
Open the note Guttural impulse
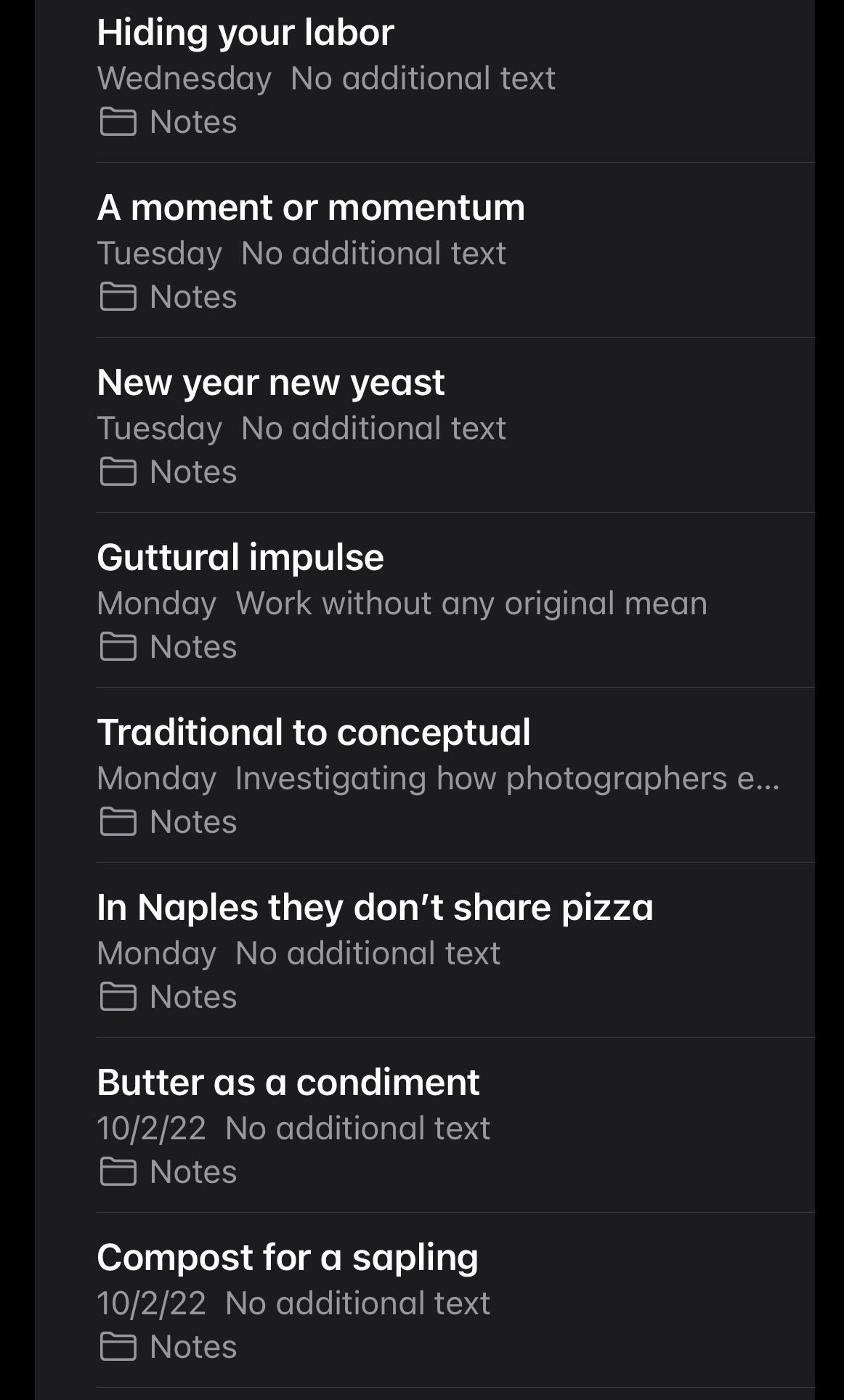point(241,557)
